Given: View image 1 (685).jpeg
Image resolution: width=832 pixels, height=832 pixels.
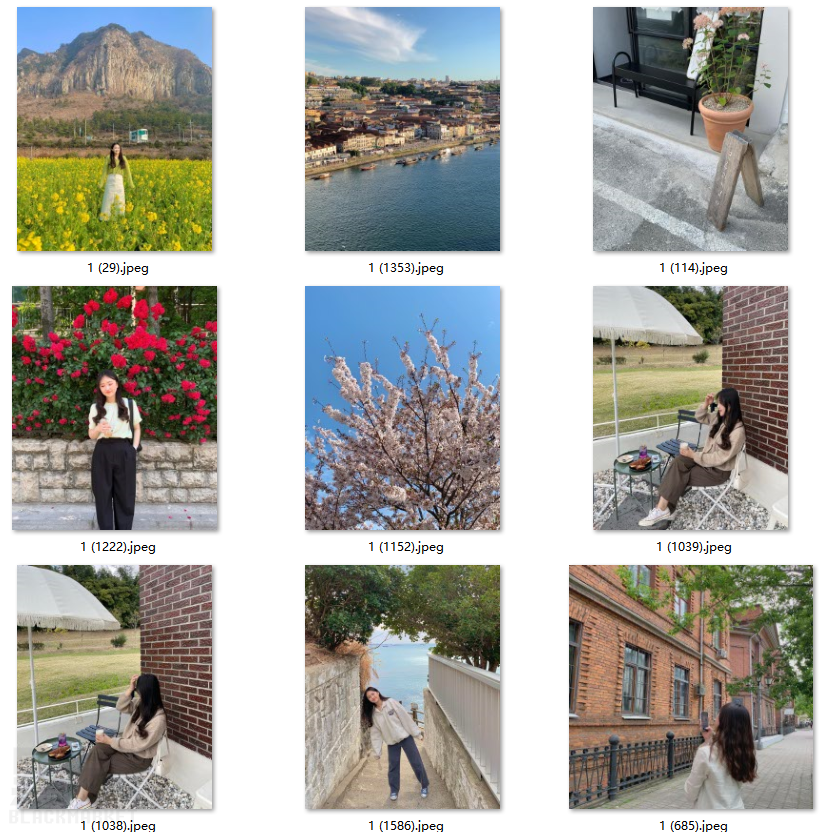Looking at the screenshot, I should (690, 687).
